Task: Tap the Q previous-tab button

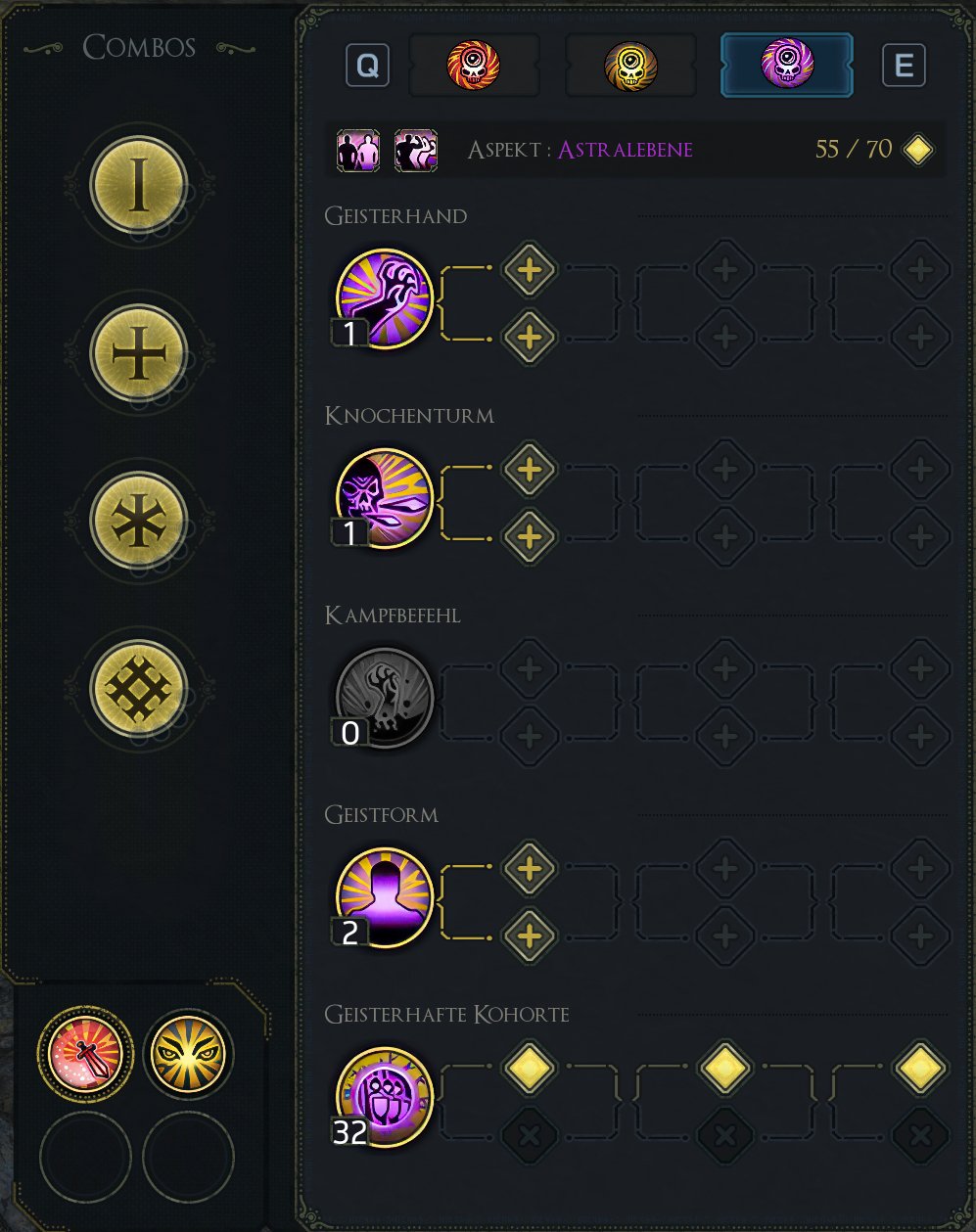Action: coord(368,66)
